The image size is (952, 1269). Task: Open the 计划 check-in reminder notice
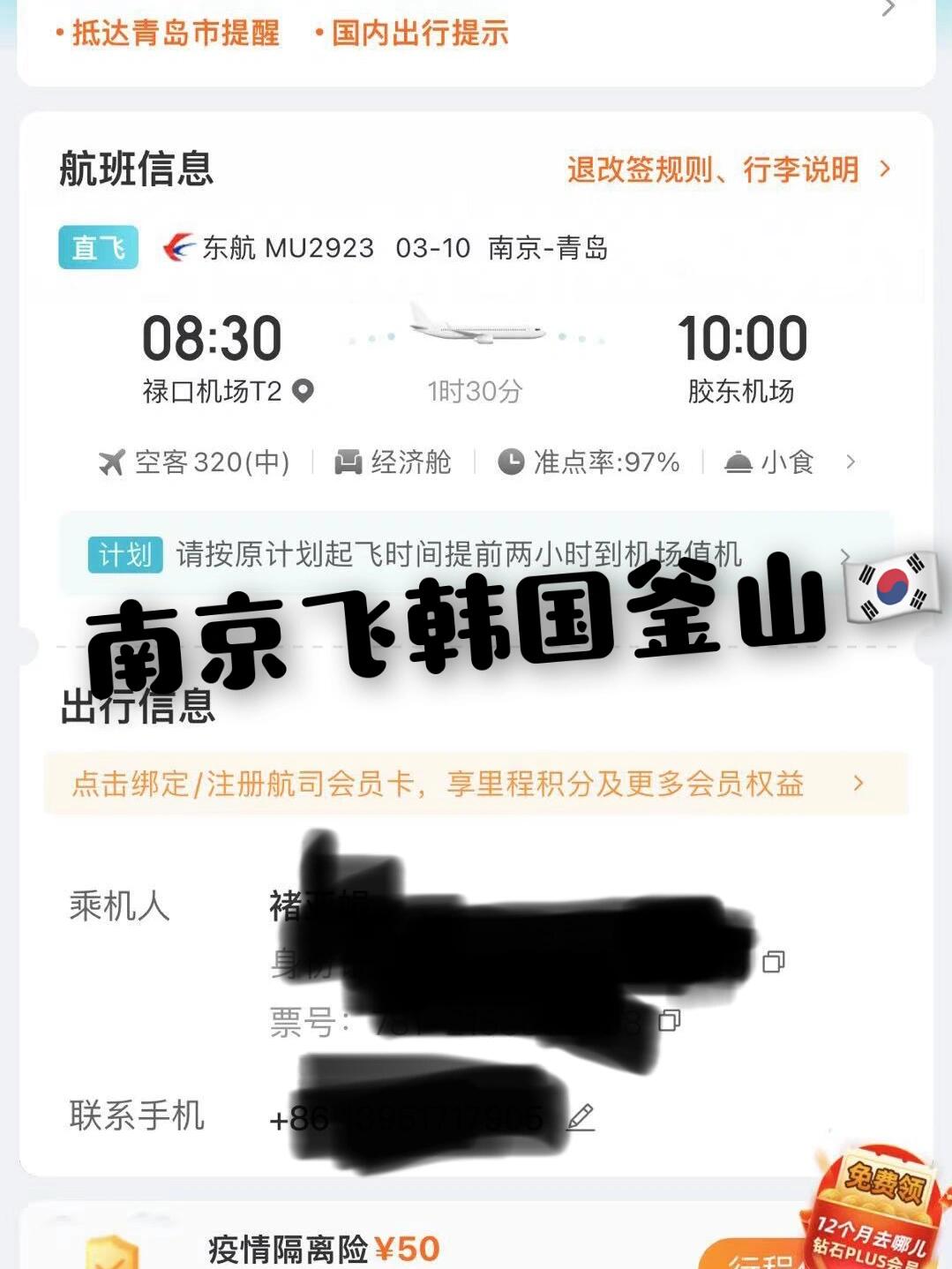click(x=459, y=554)
